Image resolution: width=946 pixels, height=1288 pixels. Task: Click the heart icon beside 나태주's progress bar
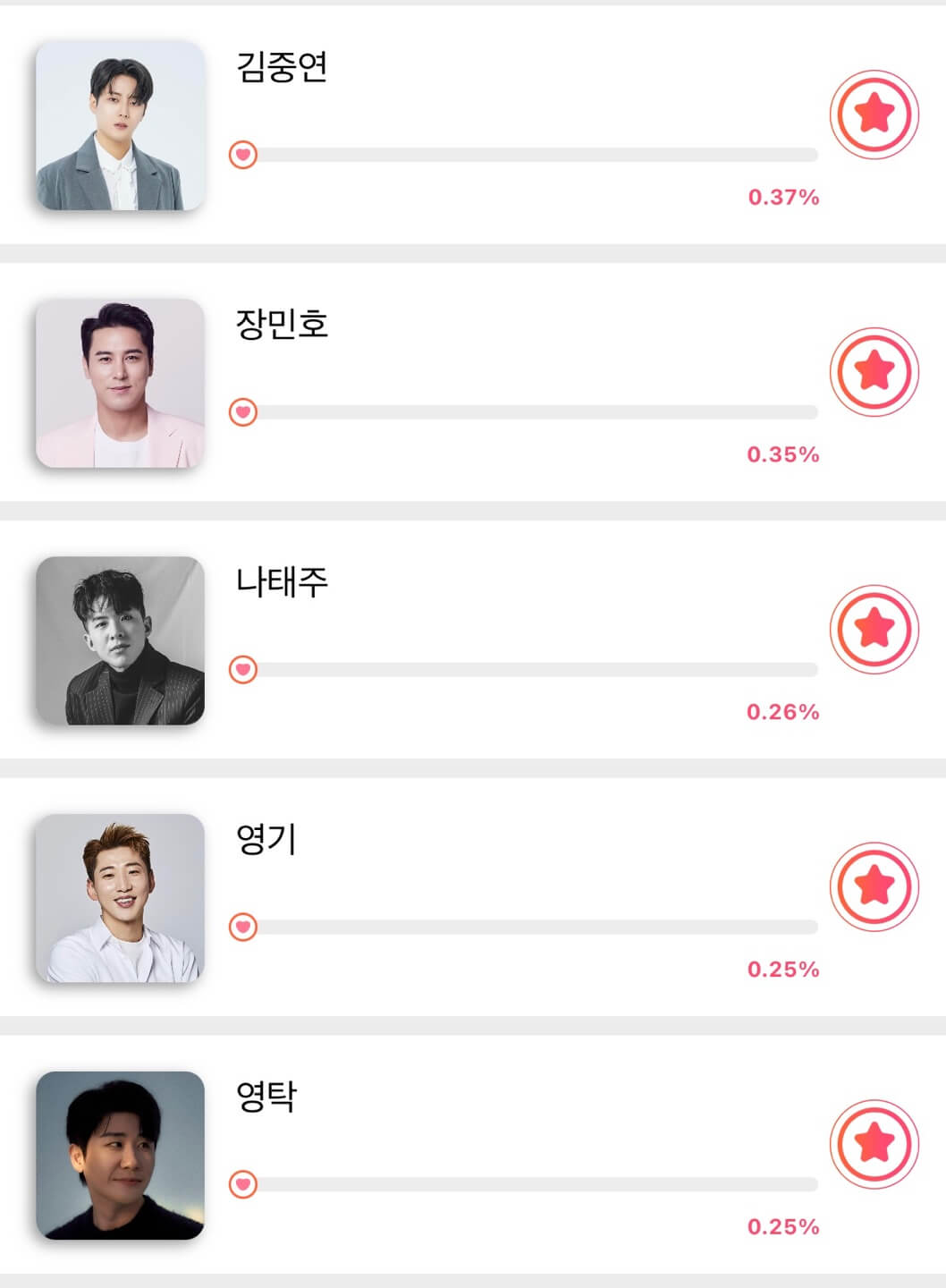(x=242, y=667)
